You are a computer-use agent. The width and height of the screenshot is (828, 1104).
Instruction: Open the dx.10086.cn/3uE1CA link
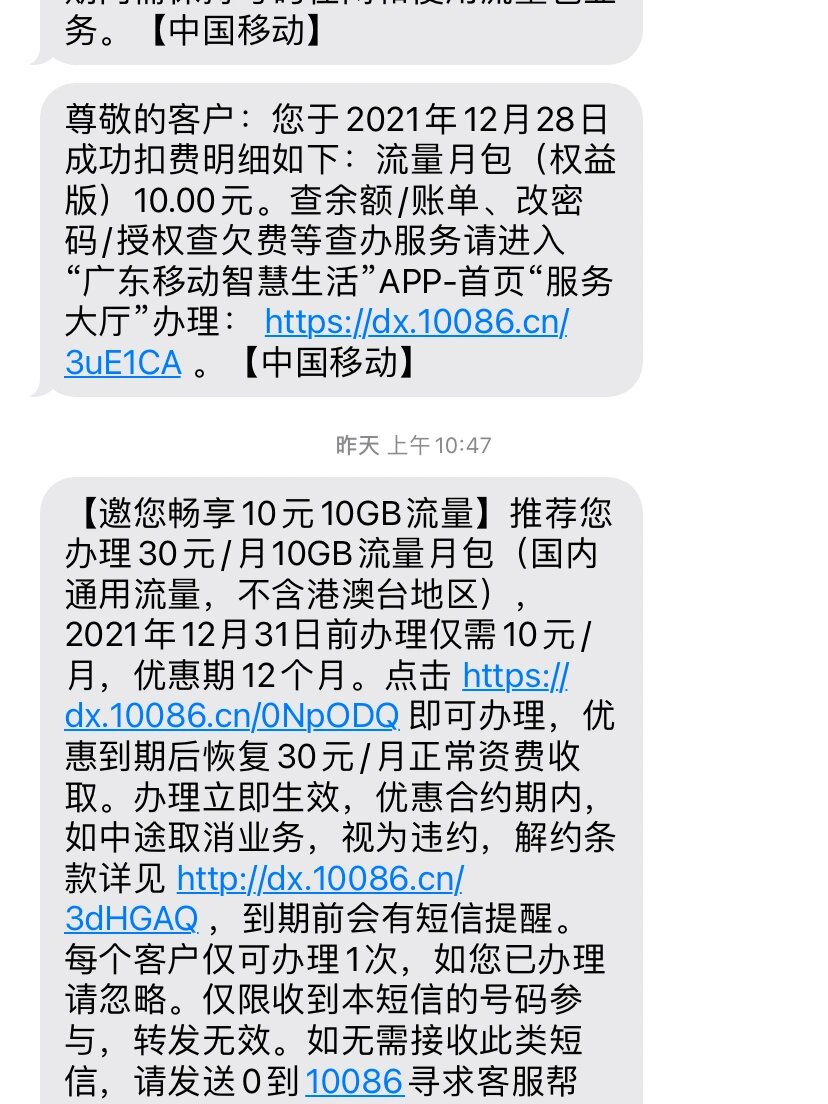pyautogui.click(x=415, y=323)
